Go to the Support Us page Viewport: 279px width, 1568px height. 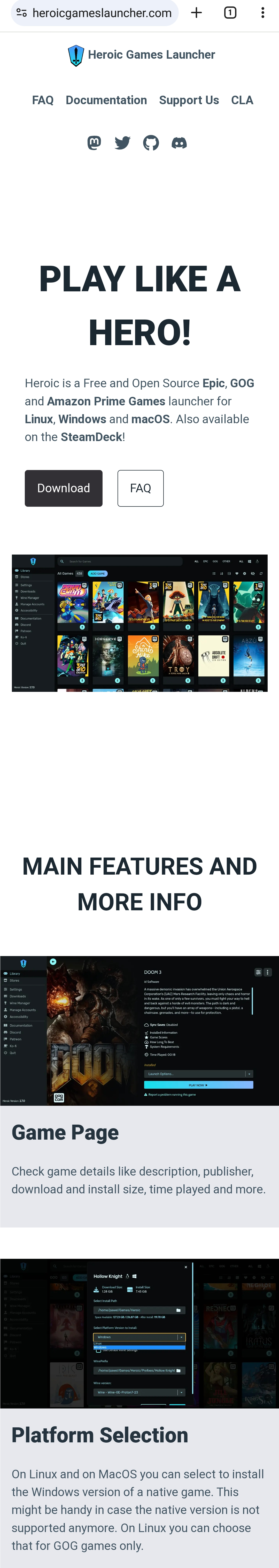coord(189,100)
